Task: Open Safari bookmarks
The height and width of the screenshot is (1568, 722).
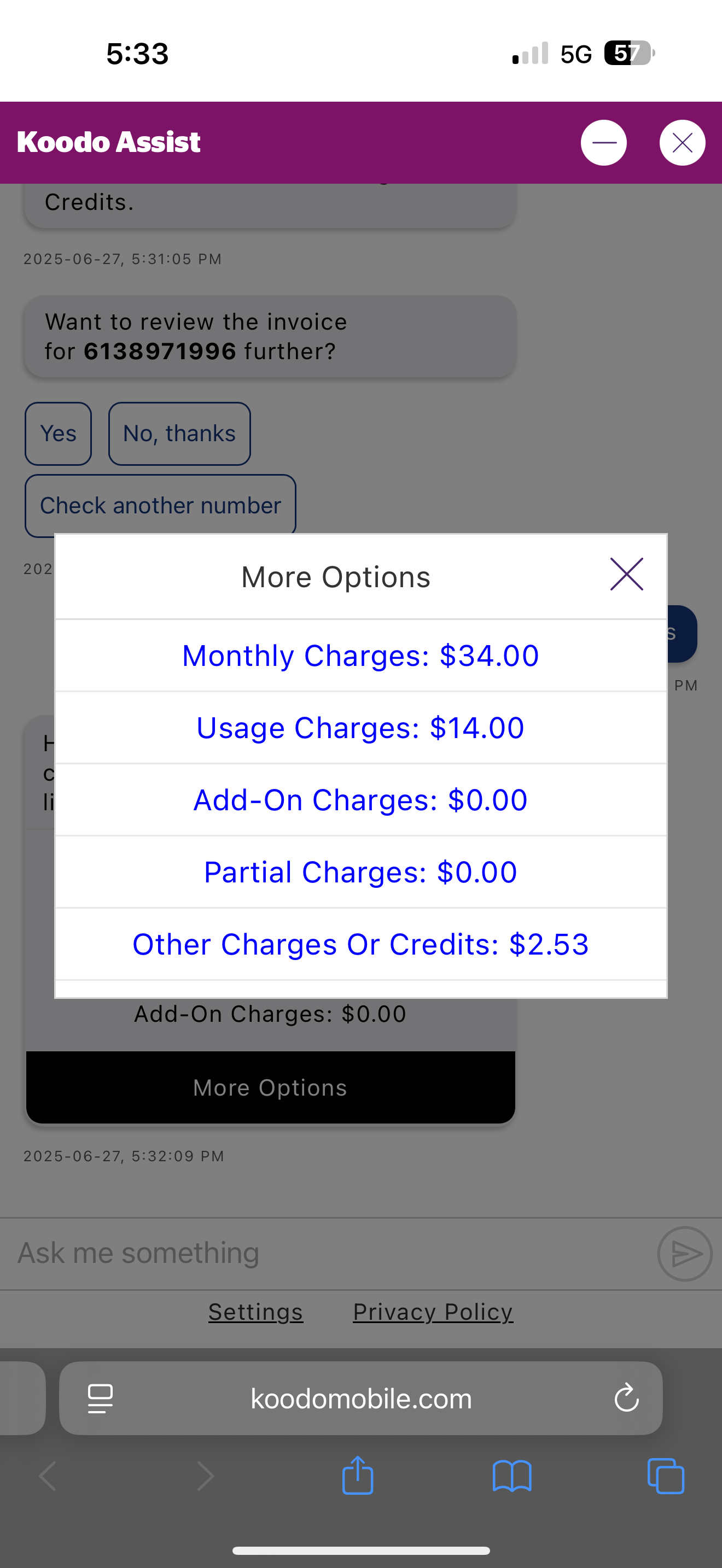Action: [x=512, y=1476]
